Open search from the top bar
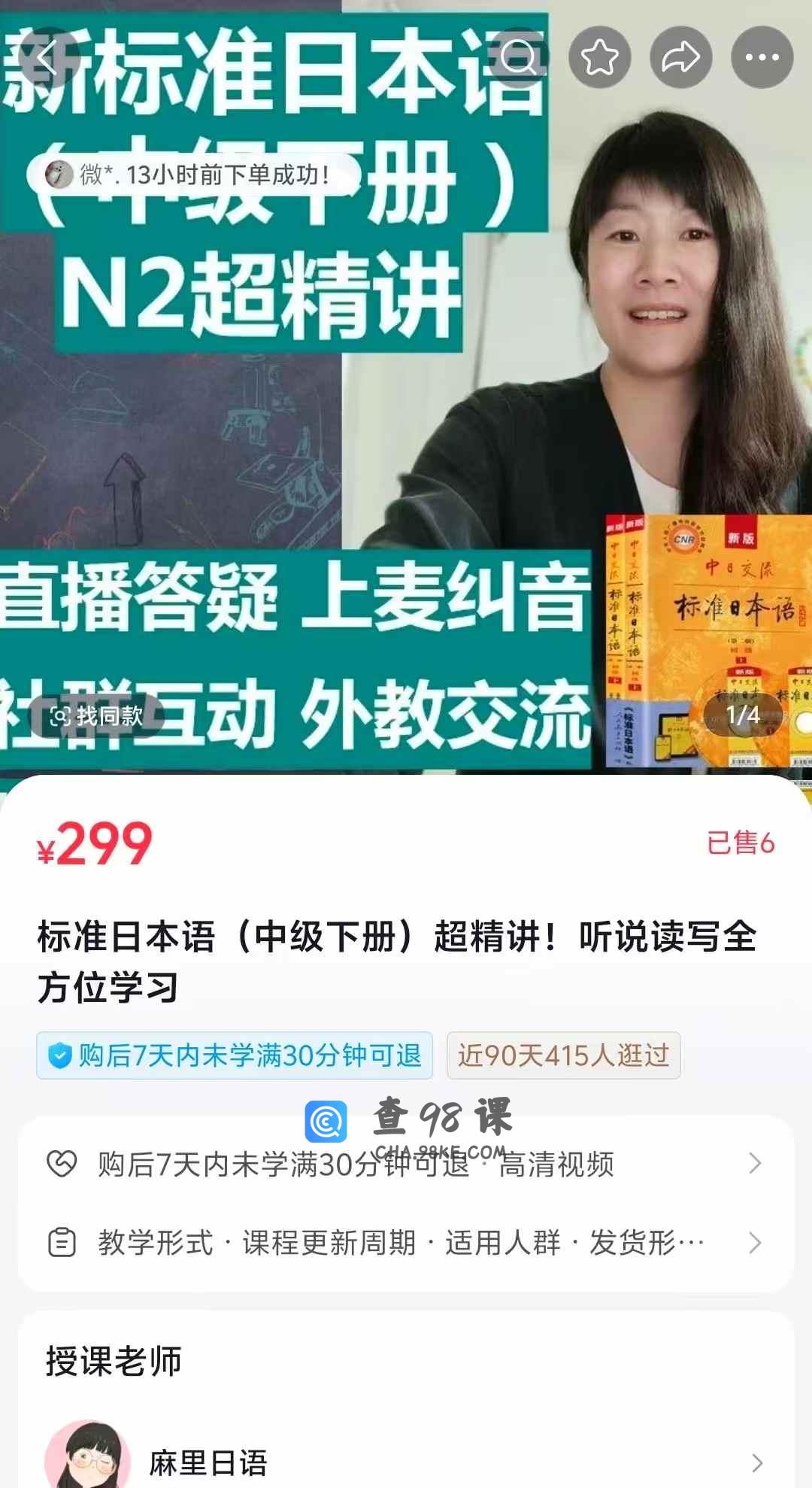The image size is (812, 1488). [518, 58]
